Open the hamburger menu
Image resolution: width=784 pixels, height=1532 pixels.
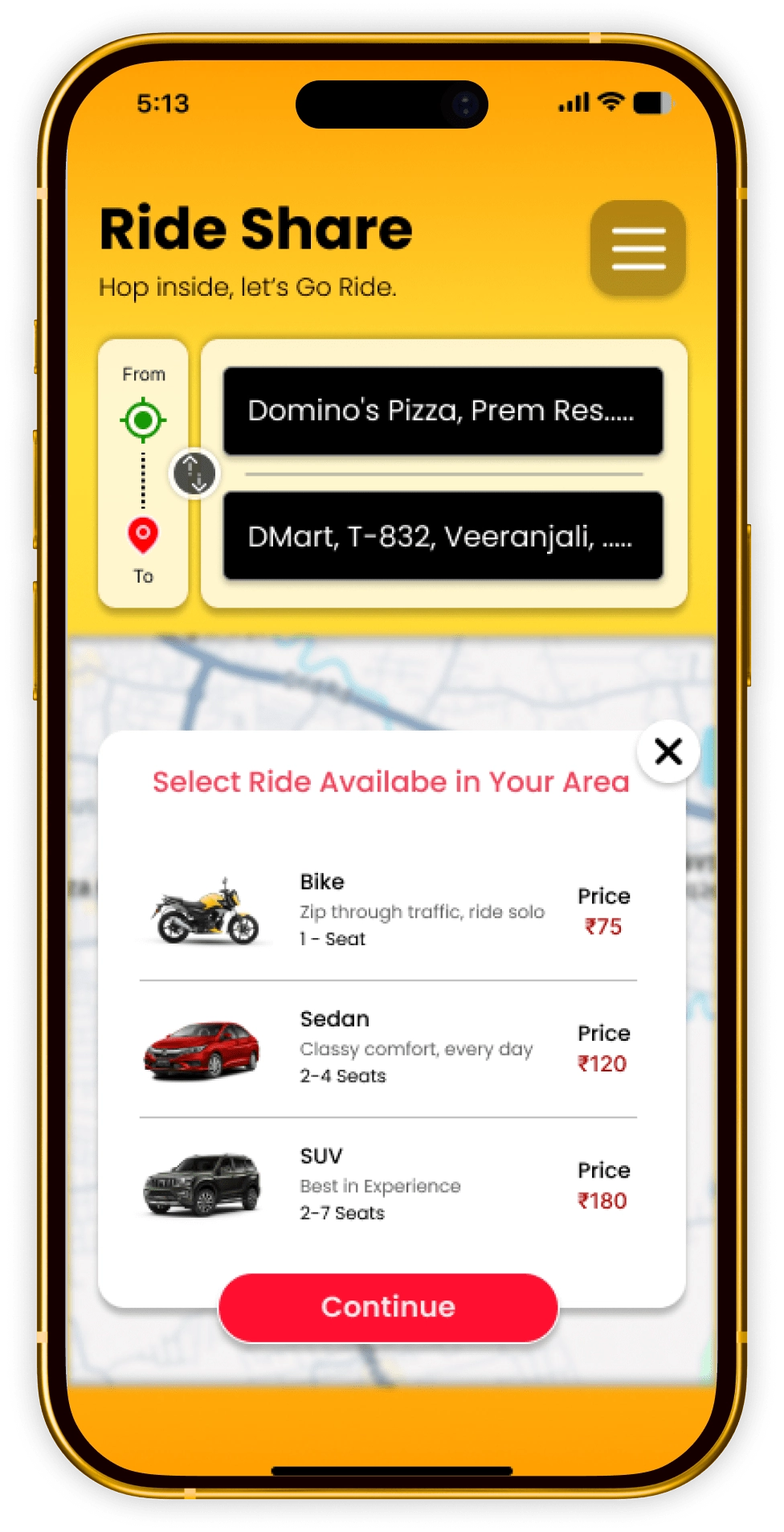pos(638,248)
